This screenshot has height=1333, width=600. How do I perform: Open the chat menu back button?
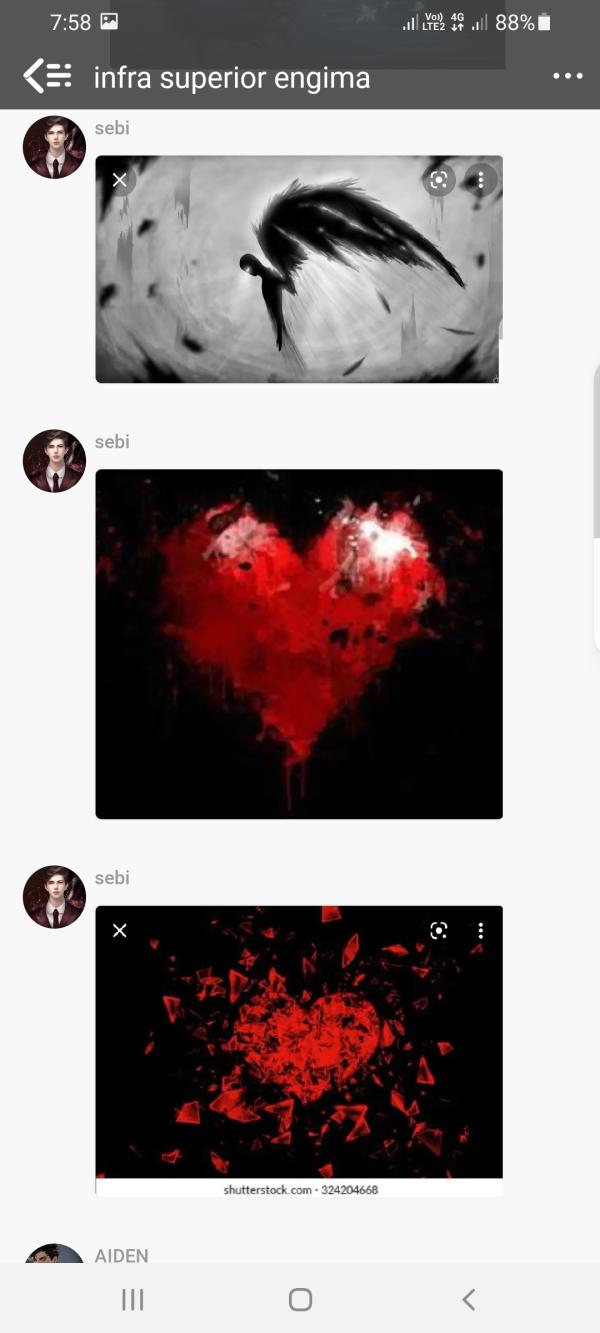pyautogui.click(x=47, y=76)
